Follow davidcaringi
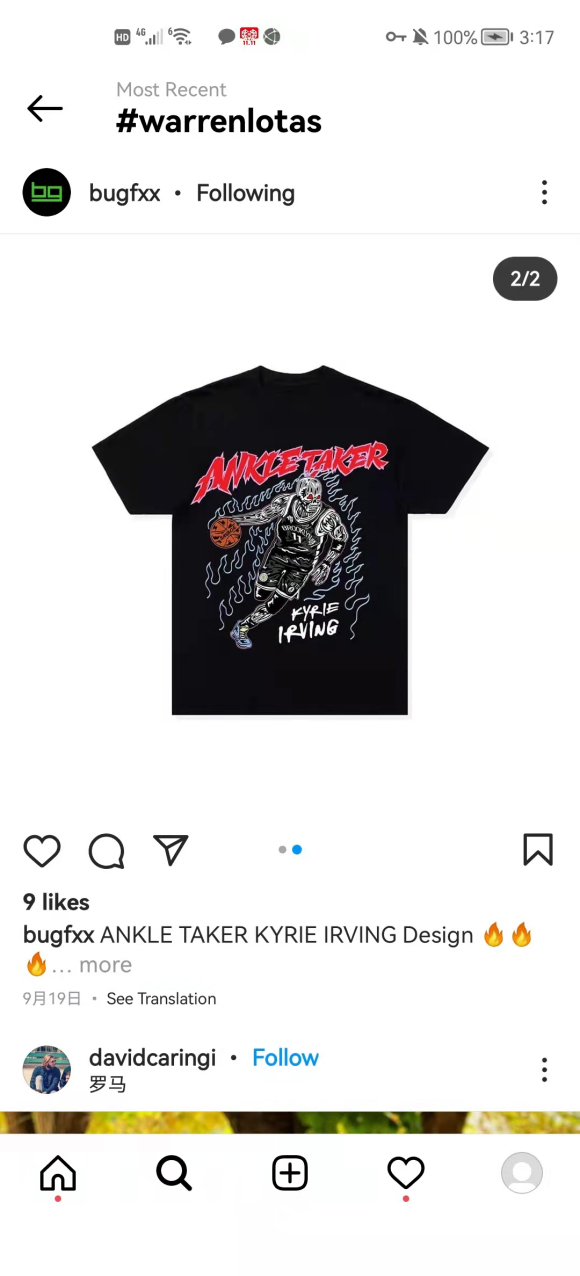 tap(285, 1057)
